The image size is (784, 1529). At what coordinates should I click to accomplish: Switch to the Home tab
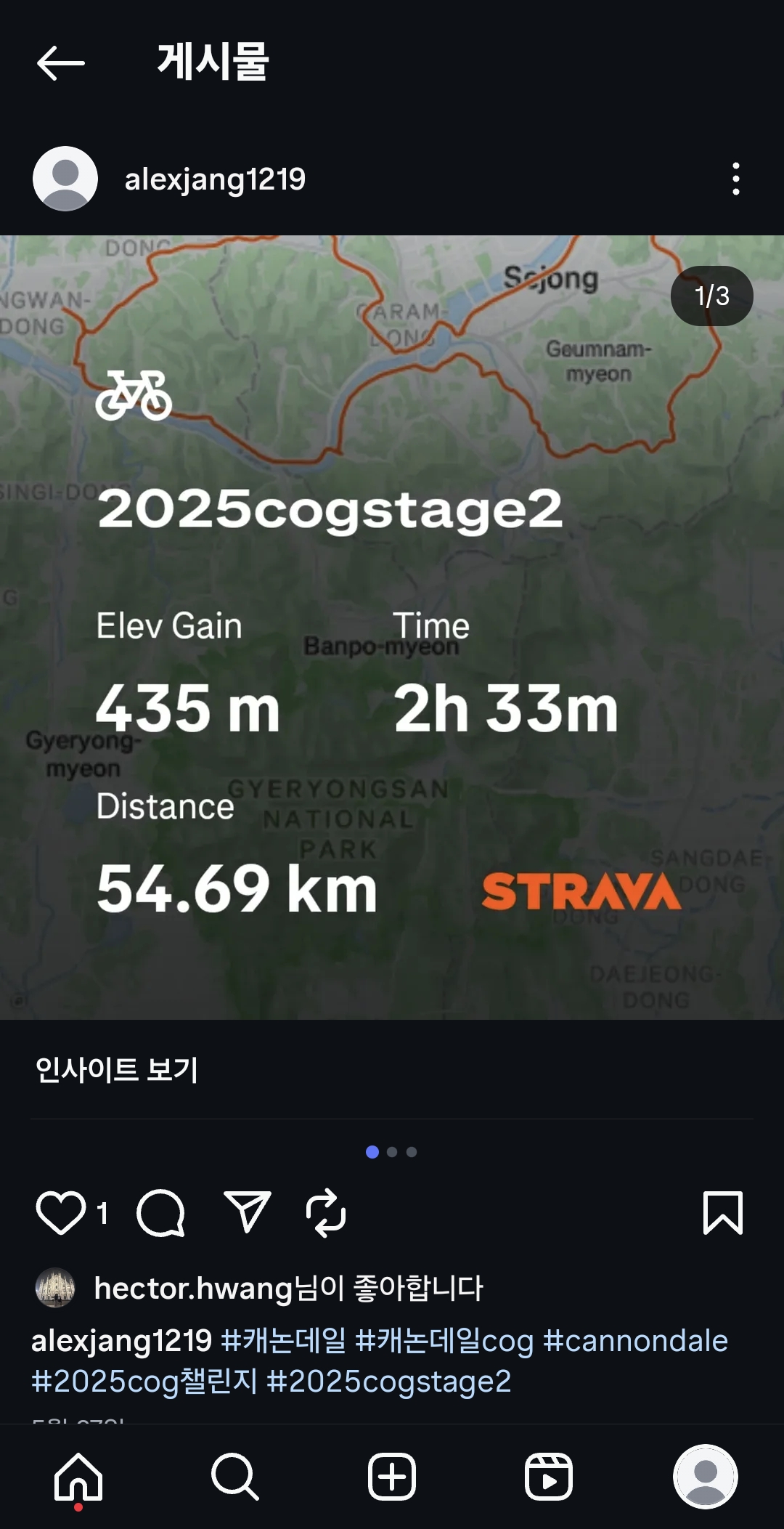[x=78, y=1477]
